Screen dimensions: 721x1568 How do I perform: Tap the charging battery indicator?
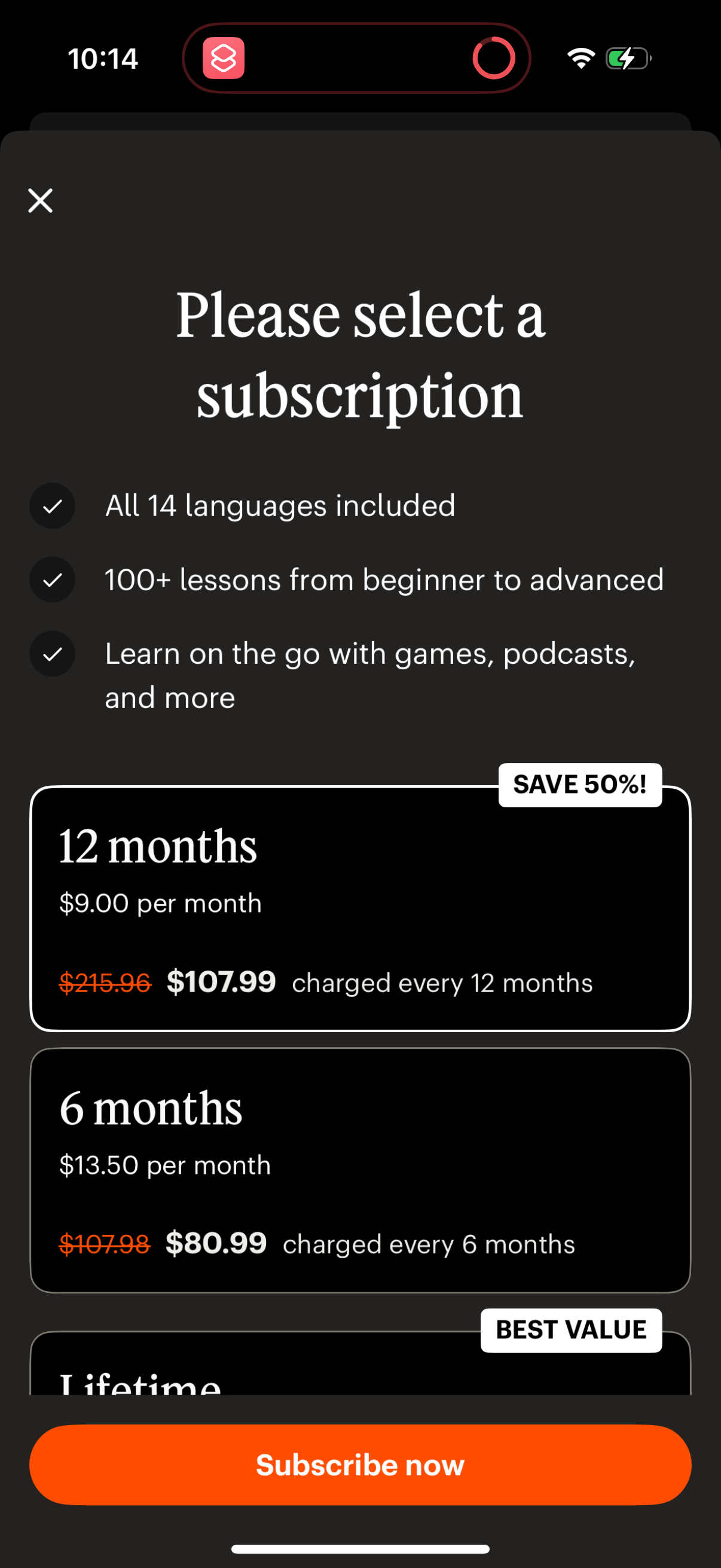coord(628,58)
